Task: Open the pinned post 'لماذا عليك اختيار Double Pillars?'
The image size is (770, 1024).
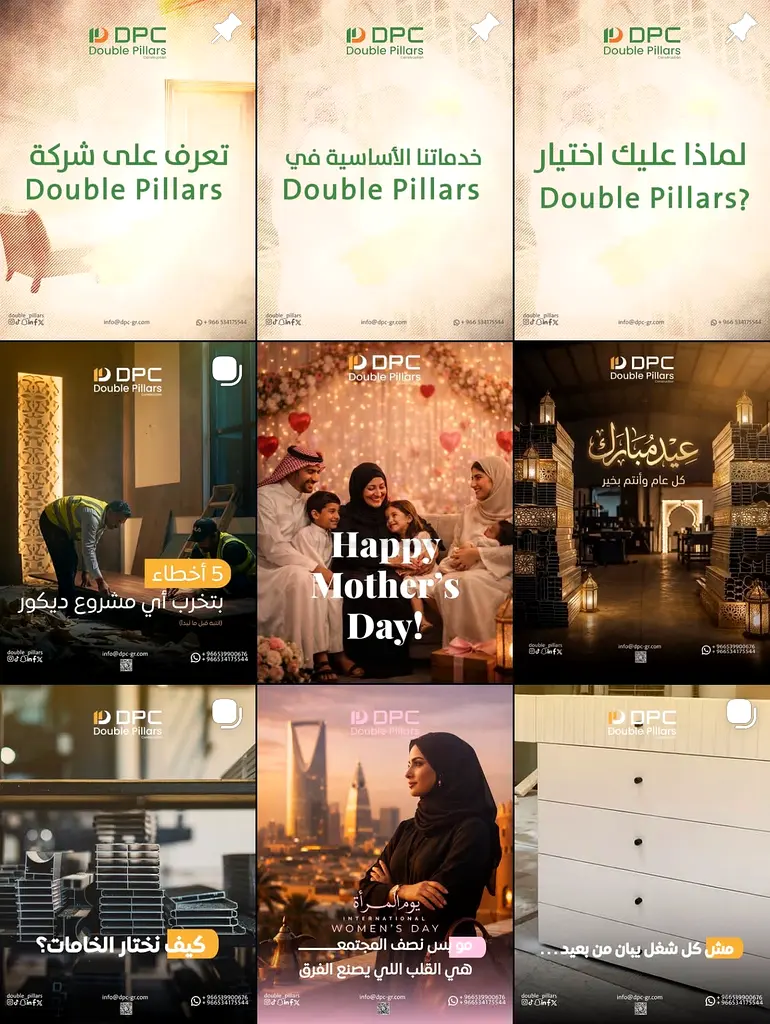Action: click(642, 170)
